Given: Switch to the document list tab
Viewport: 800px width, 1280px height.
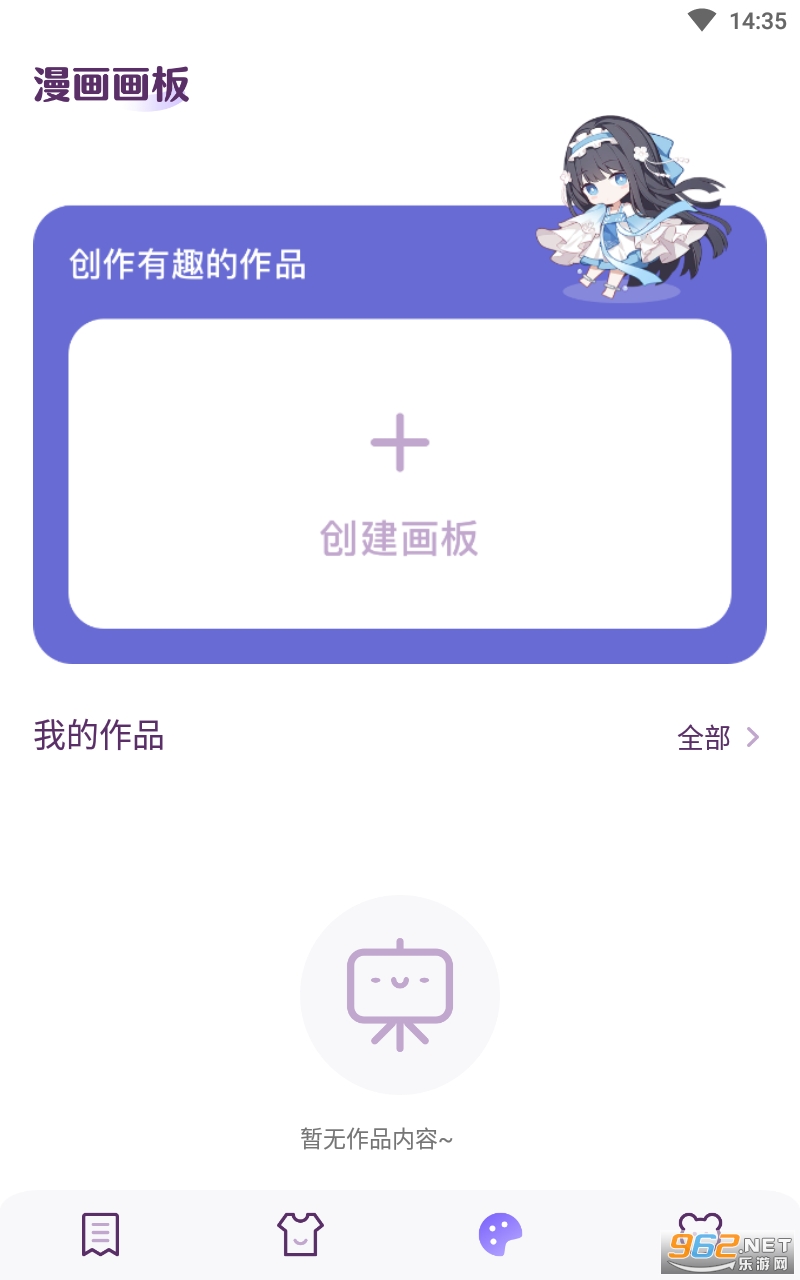Looking at the screenshot, I should tap(100, 1234).
